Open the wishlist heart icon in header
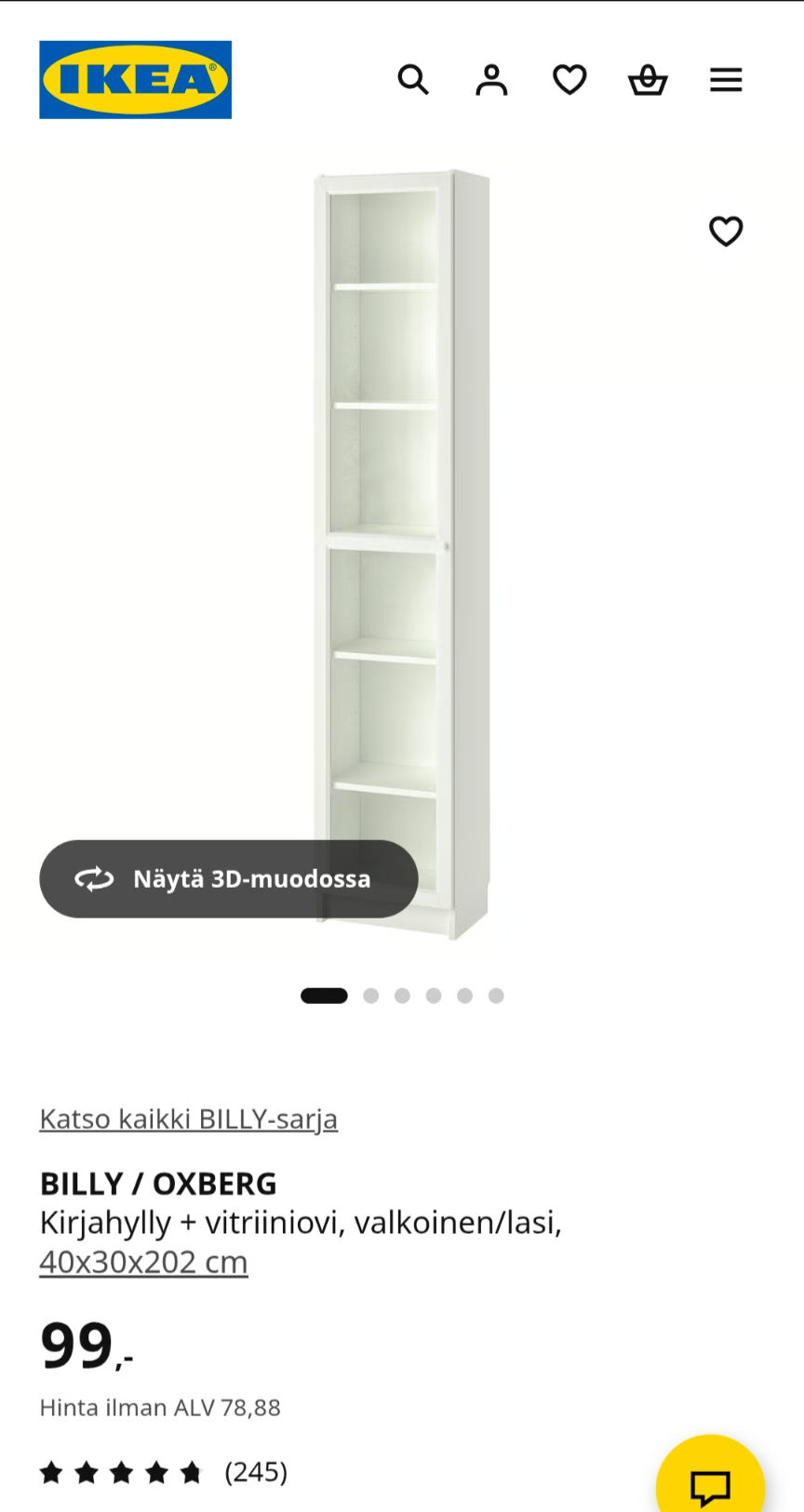Screen dimensions: 804x1512 pyautogui.click(x=569, y=80)
